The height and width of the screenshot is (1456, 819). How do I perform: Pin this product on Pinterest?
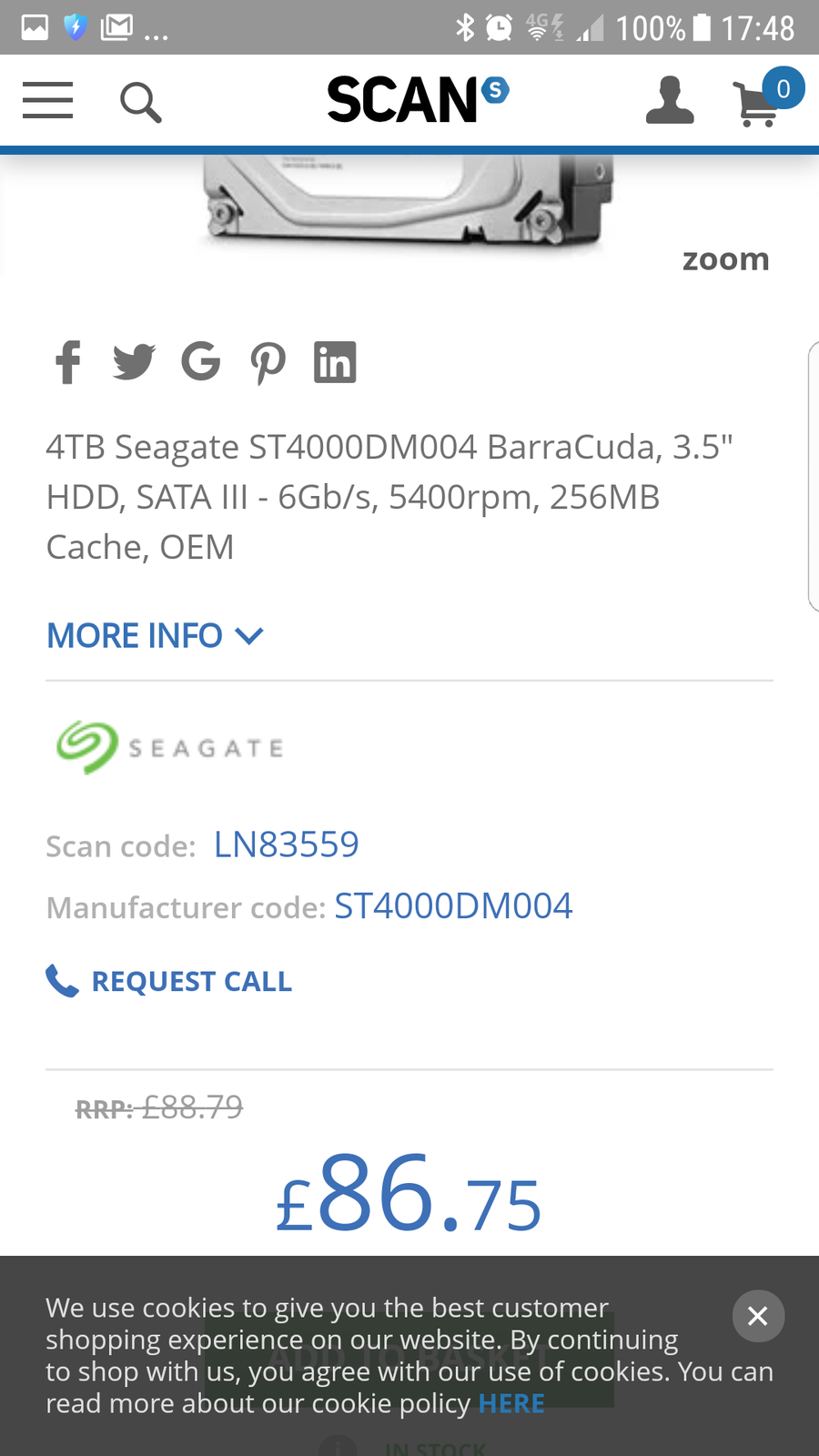coord(268,363)
